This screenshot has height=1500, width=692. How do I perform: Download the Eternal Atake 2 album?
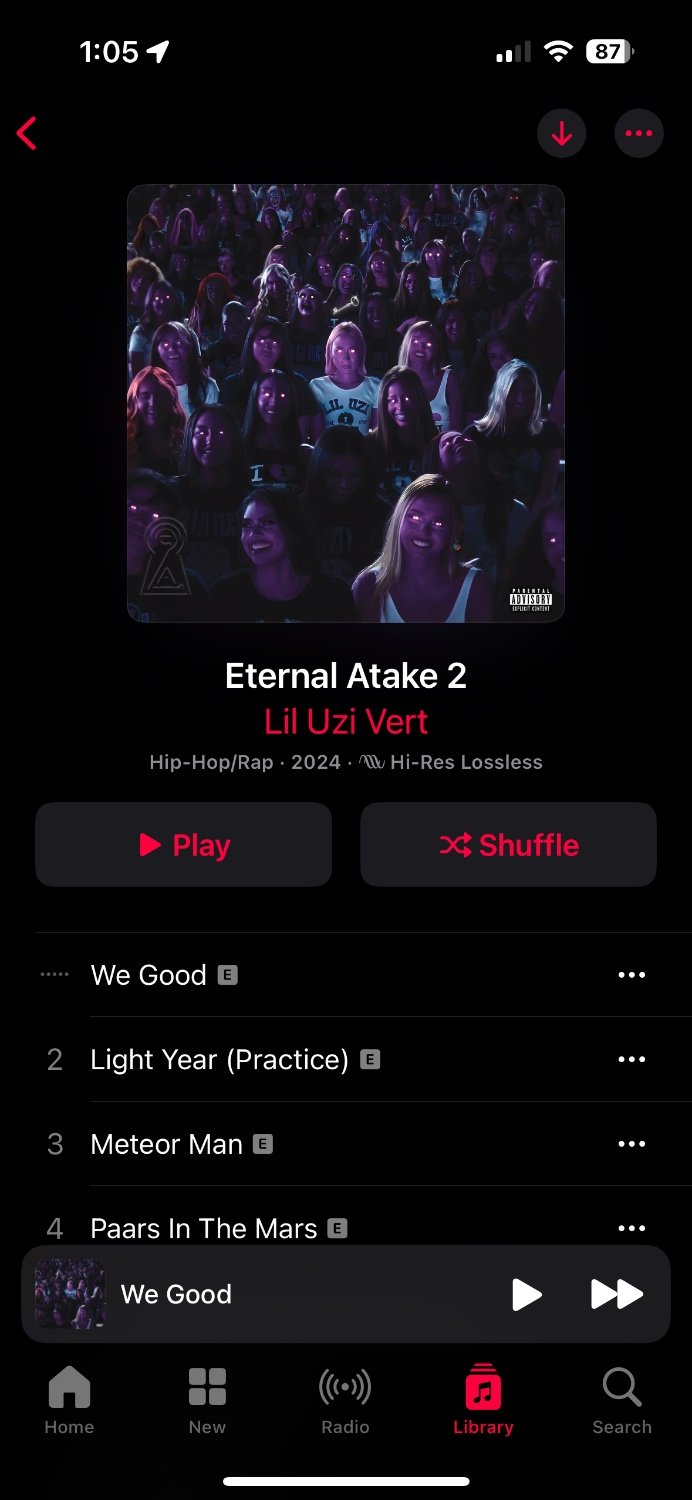coord(561,134)
